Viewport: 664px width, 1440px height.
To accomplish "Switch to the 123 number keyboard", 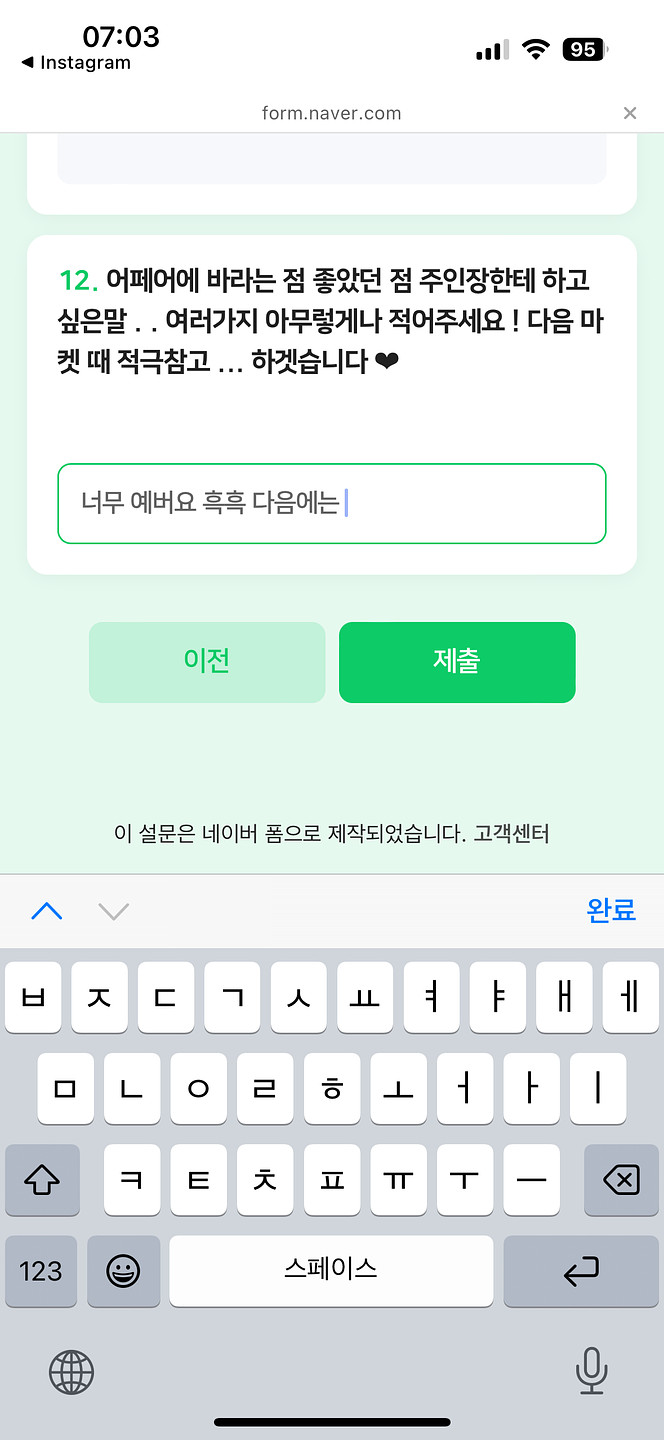I will (41, 1271).
